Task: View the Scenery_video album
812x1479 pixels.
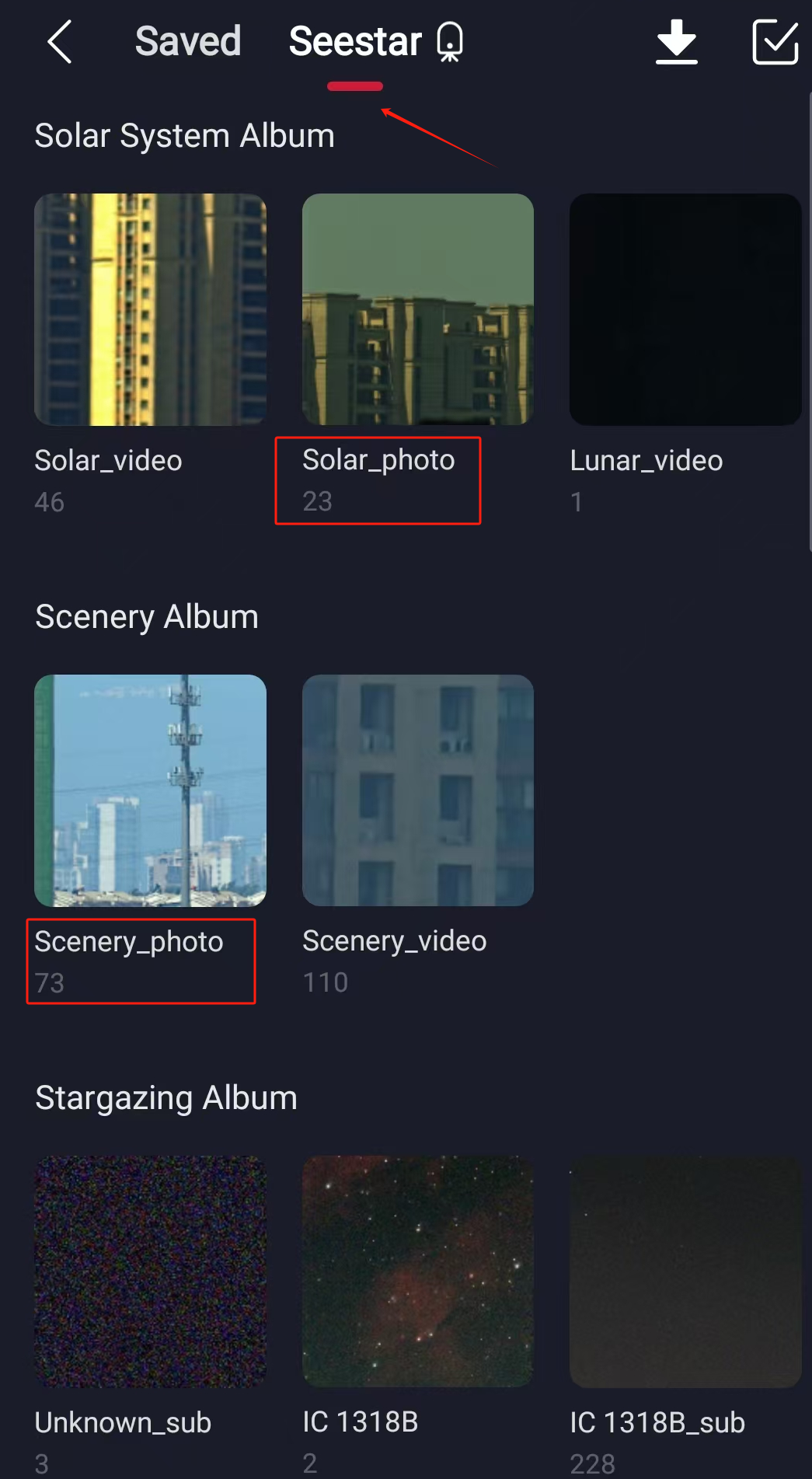Action: coord(417,790)
